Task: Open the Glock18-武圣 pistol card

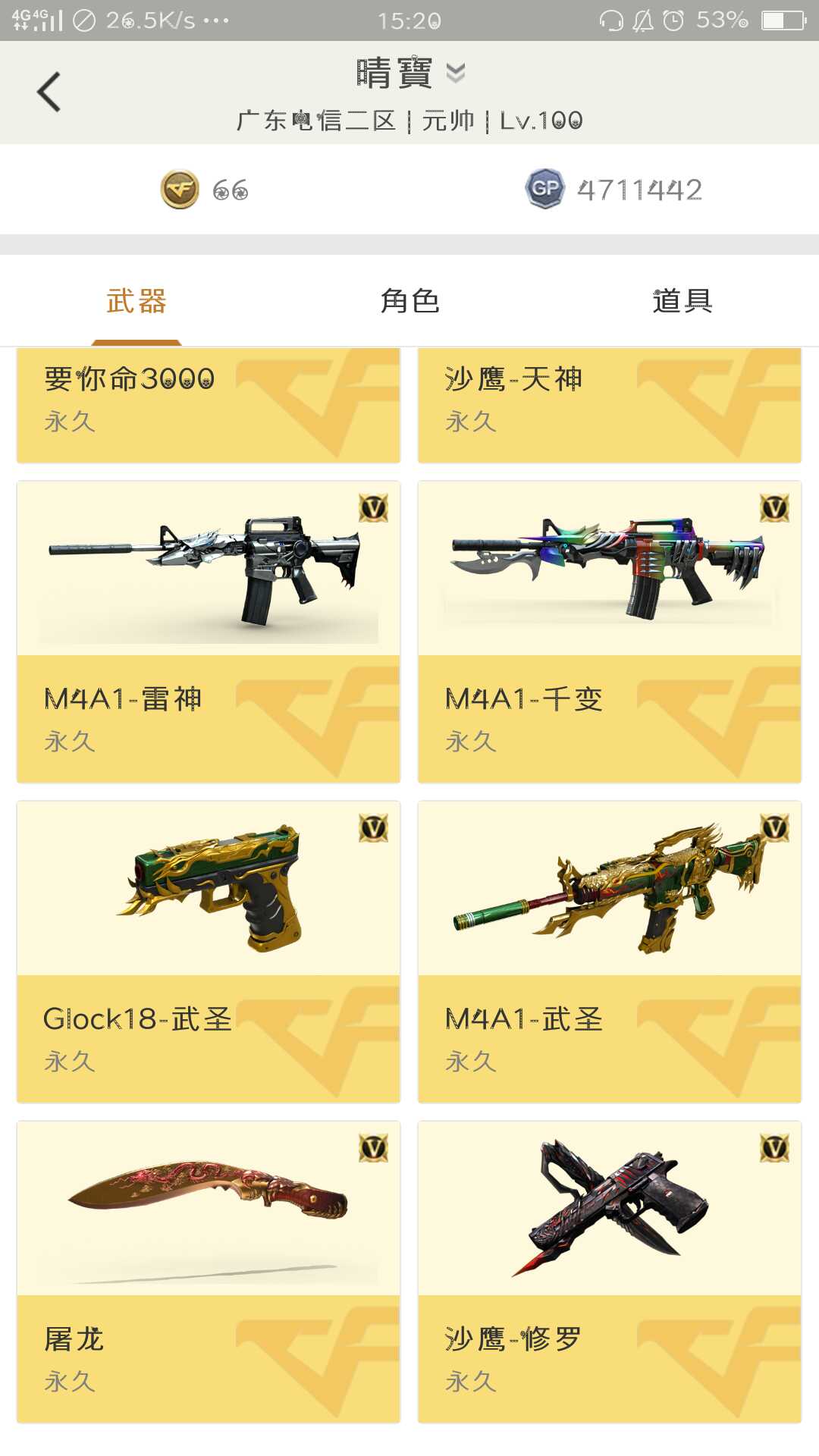Action: (209, 952)
